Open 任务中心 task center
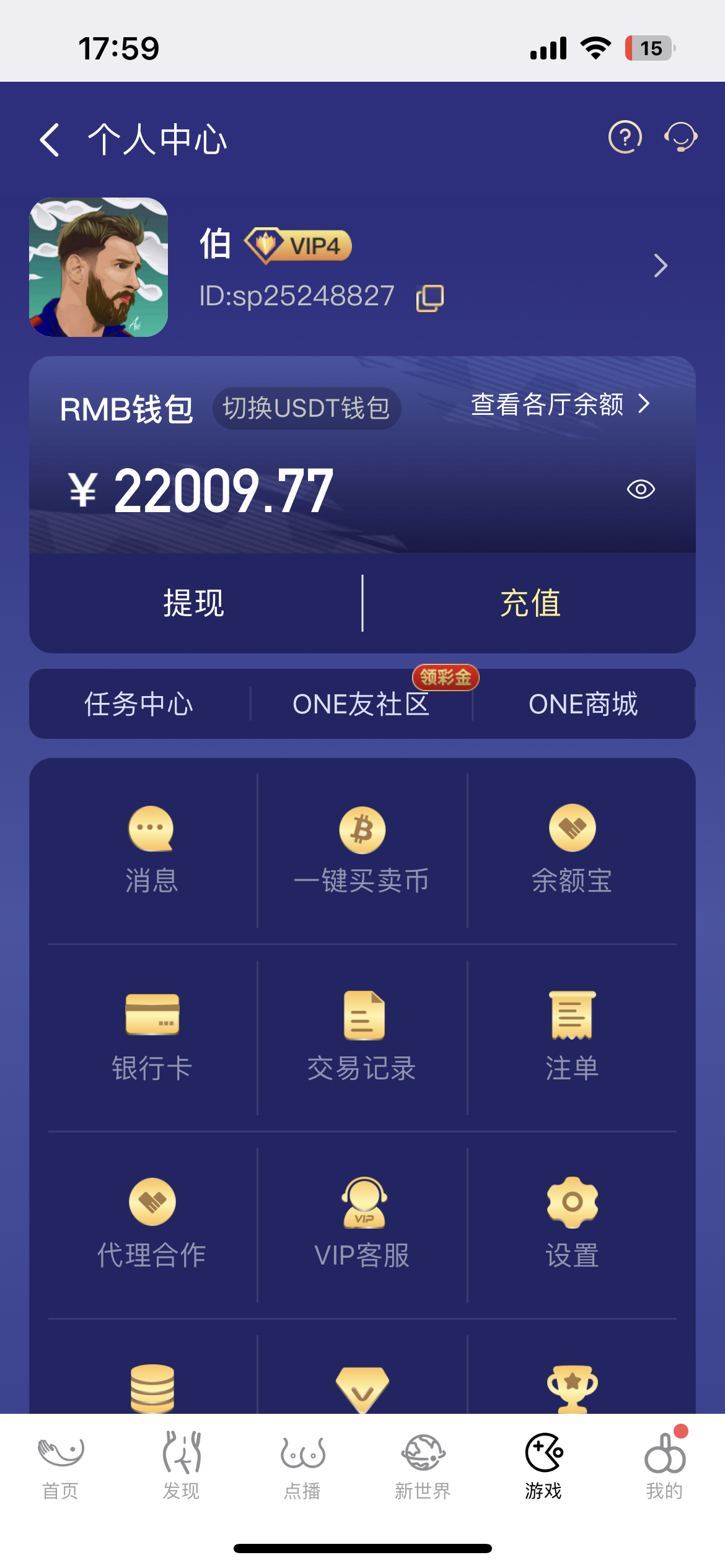725x1568 pixels. (x=139, y=705)
